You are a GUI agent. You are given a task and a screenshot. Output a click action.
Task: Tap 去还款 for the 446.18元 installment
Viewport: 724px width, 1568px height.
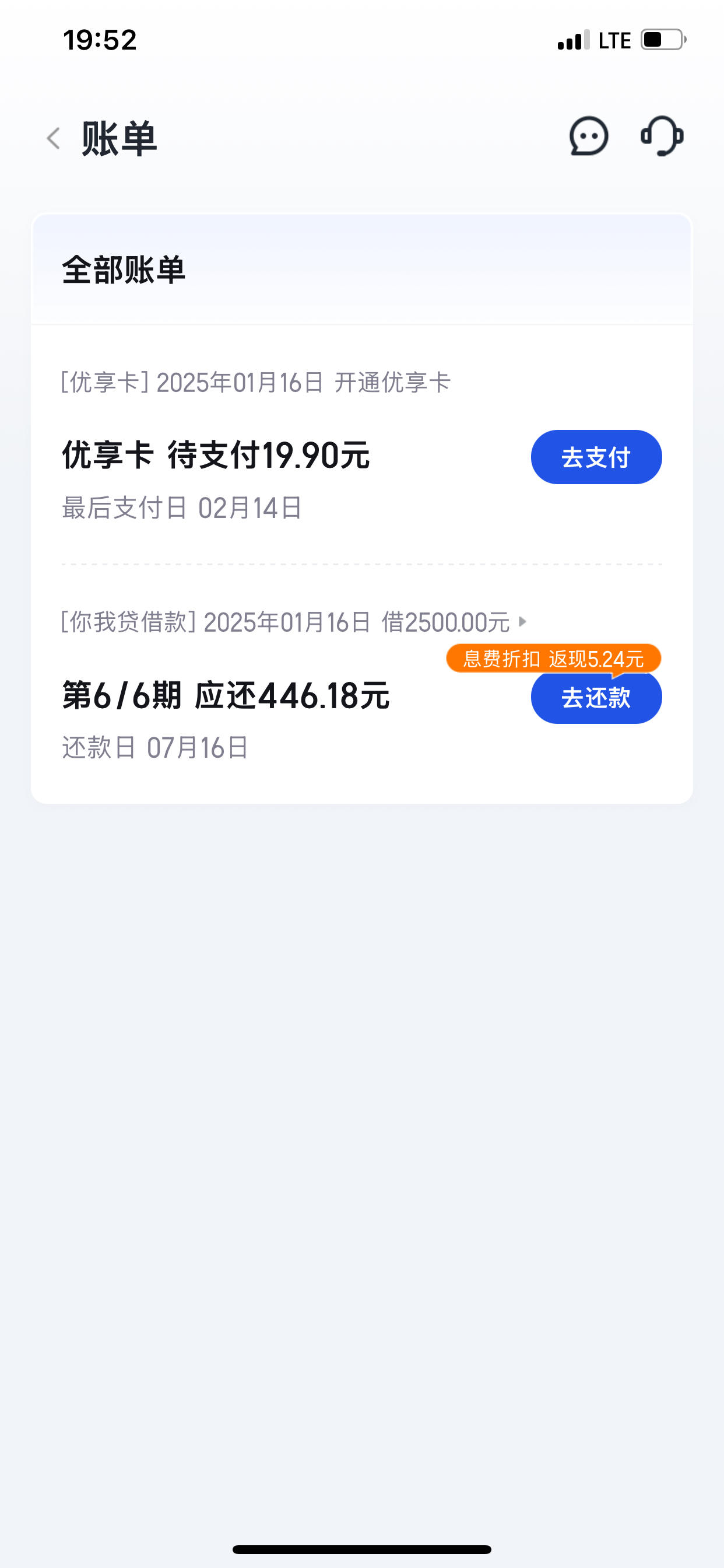[596, 698]
